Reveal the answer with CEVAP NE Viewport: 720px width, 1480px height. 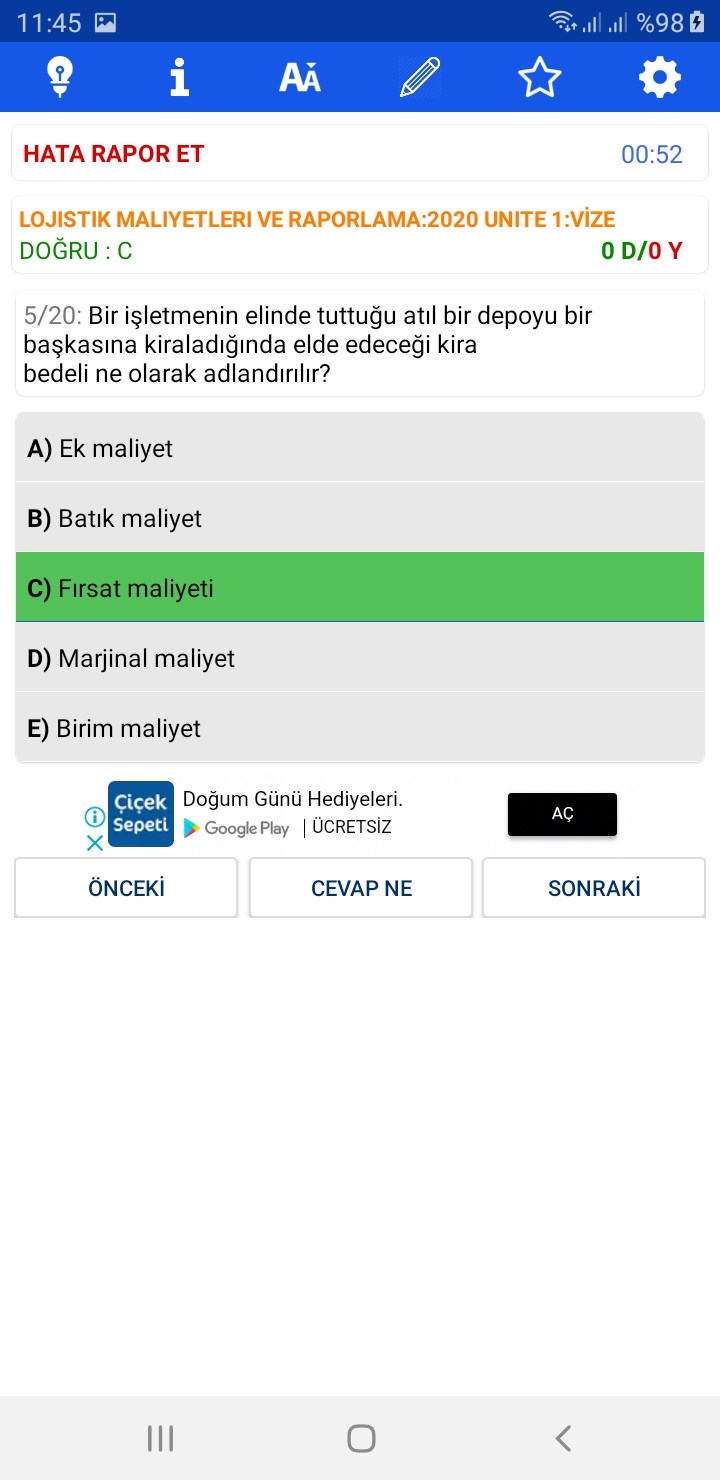361,888
